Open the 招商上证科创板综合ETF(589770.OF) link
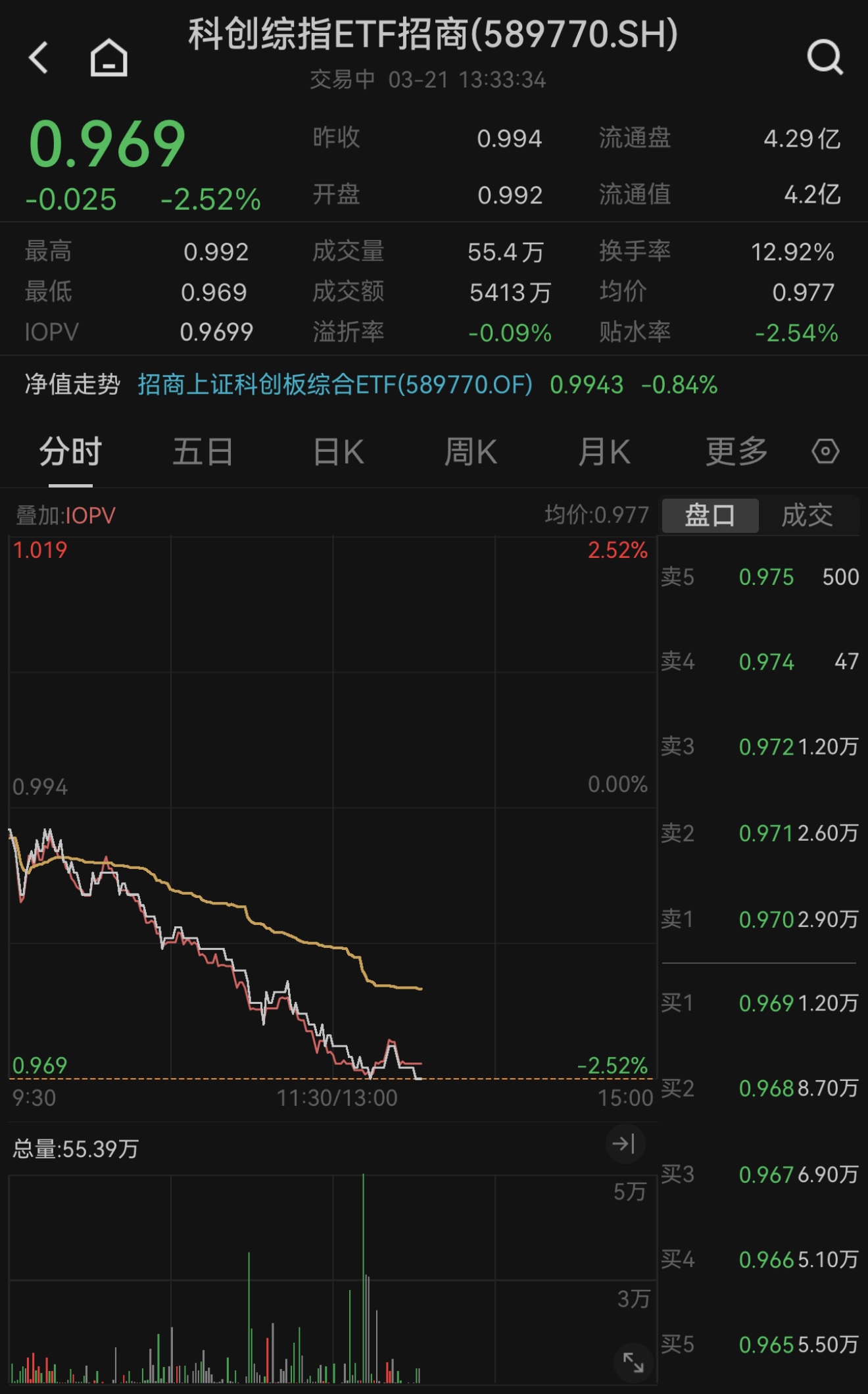868x1394 pixels. 335,385
